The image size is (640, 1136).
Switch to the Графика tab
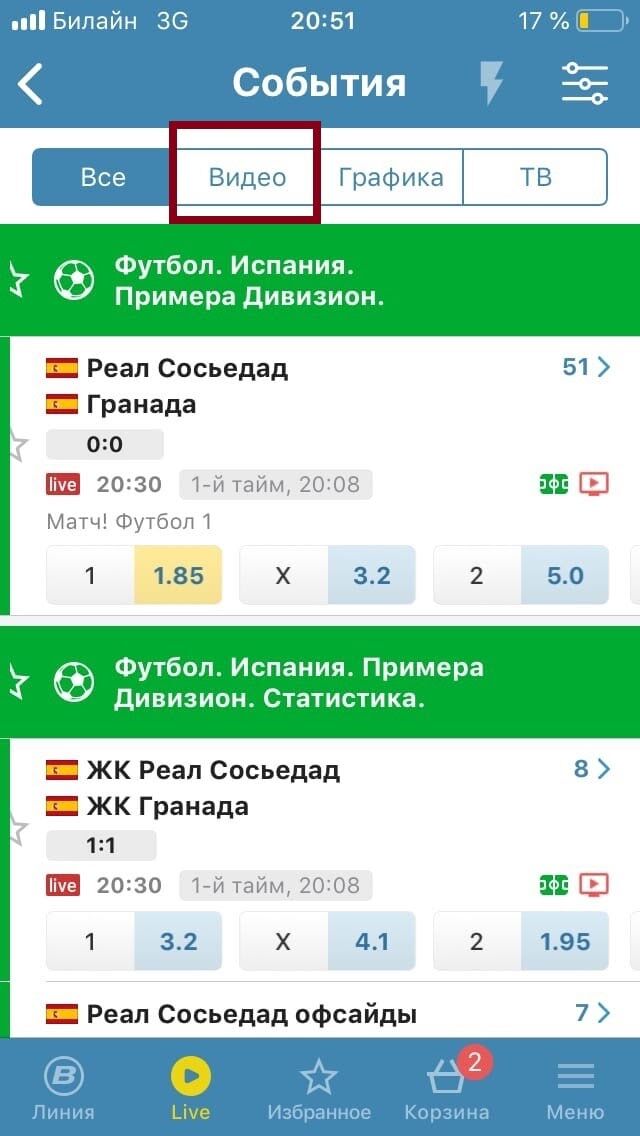click(391, 177)
